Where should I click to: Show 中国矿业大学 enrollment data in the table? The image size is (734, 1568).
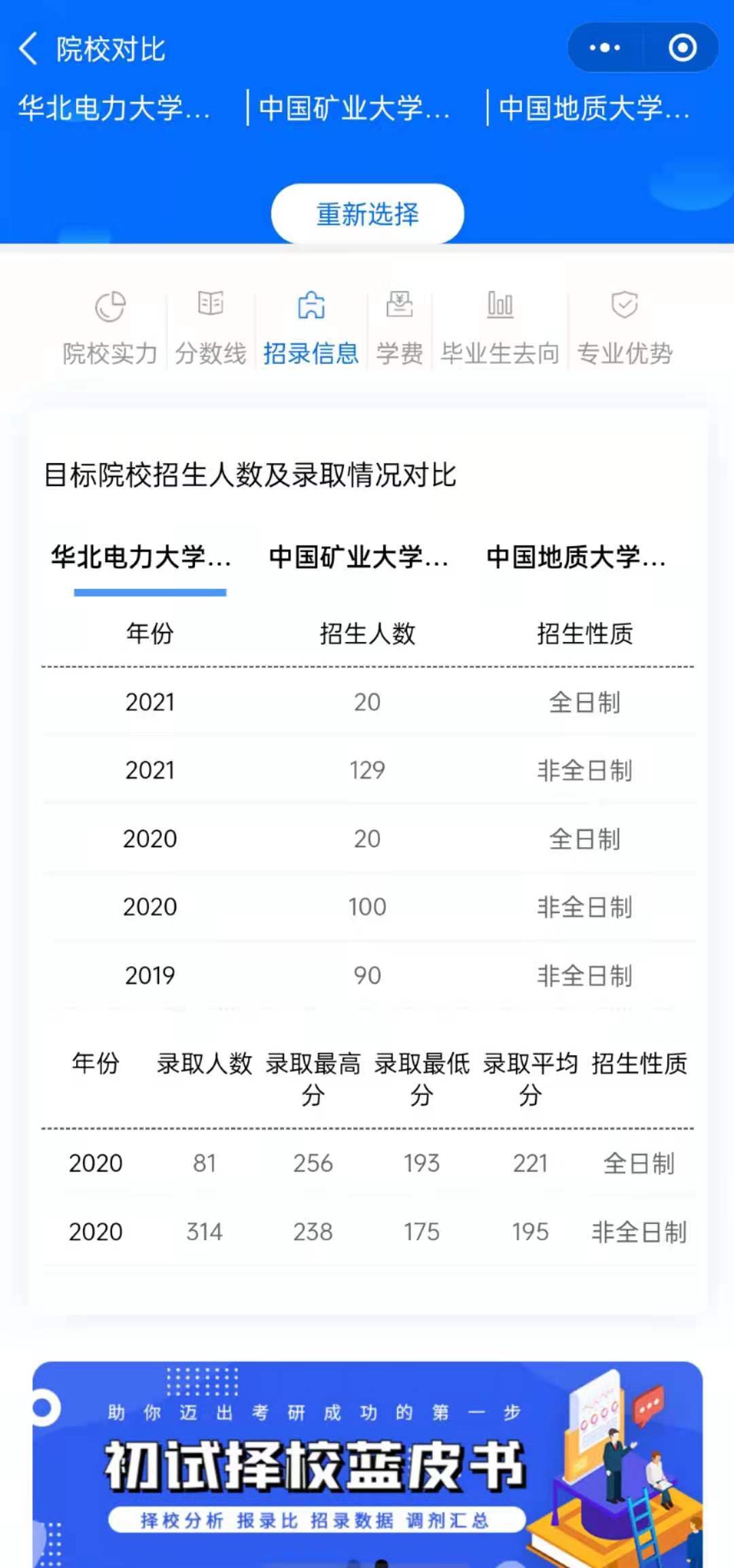pos(359,558)
